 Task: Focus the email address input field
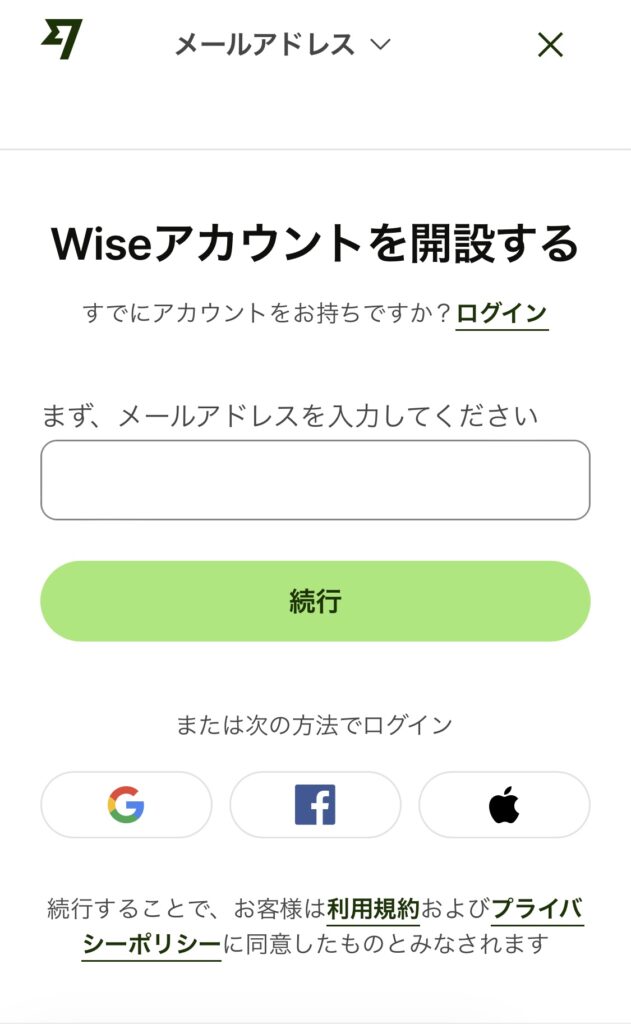315,480
